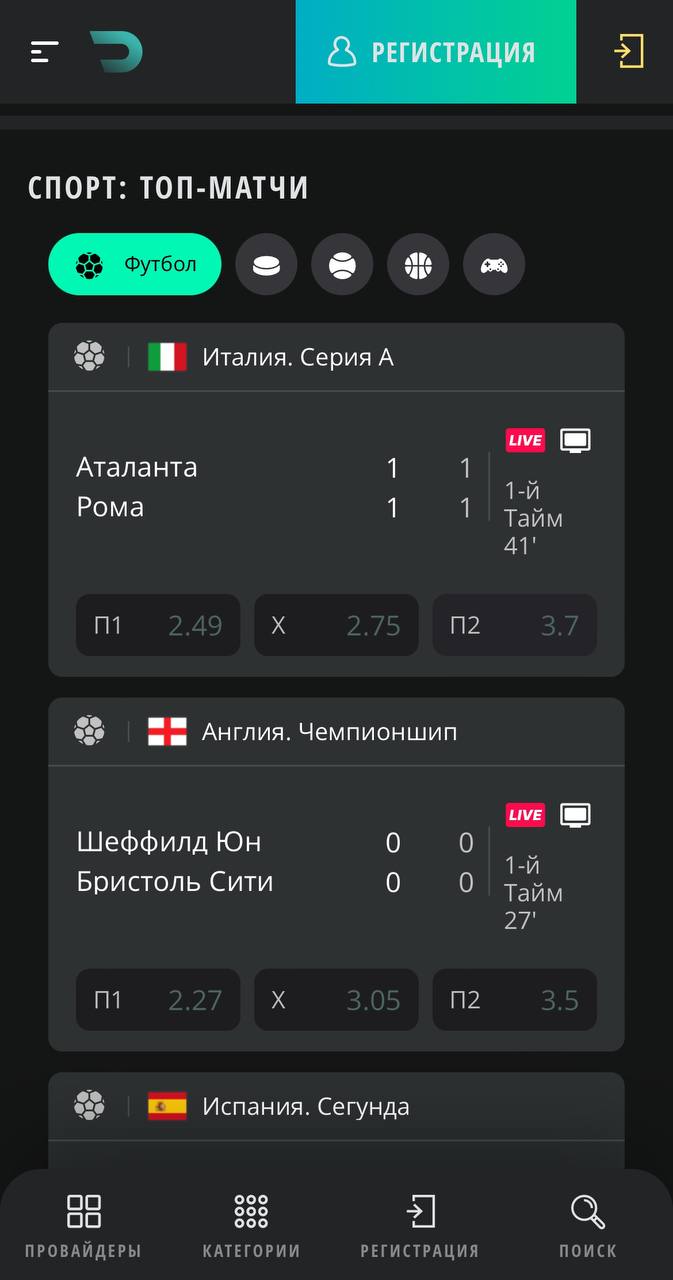Open the hamburger menu
This screenshot has height=1280, width=673.
pos(44,52)
